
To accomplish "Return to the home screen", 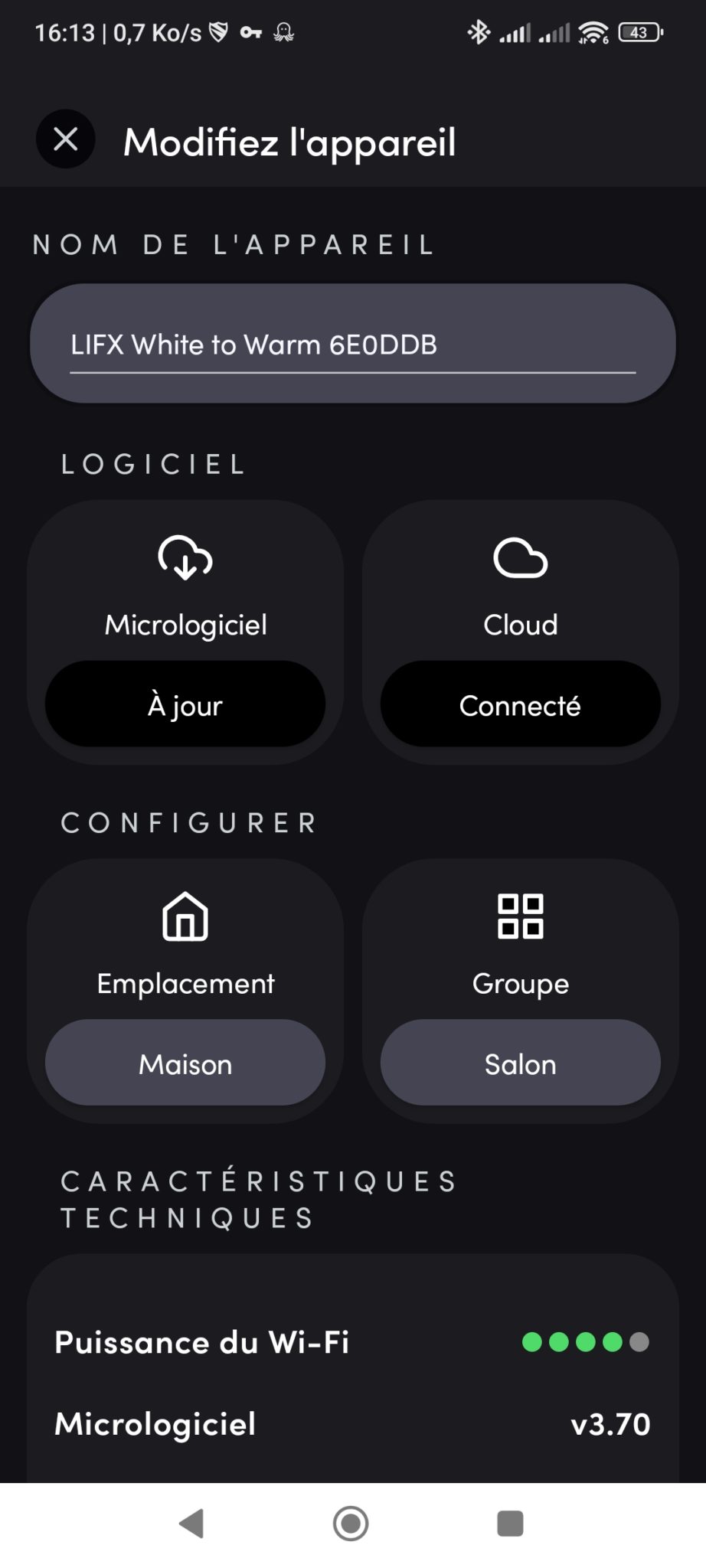I will (351, 1523).
